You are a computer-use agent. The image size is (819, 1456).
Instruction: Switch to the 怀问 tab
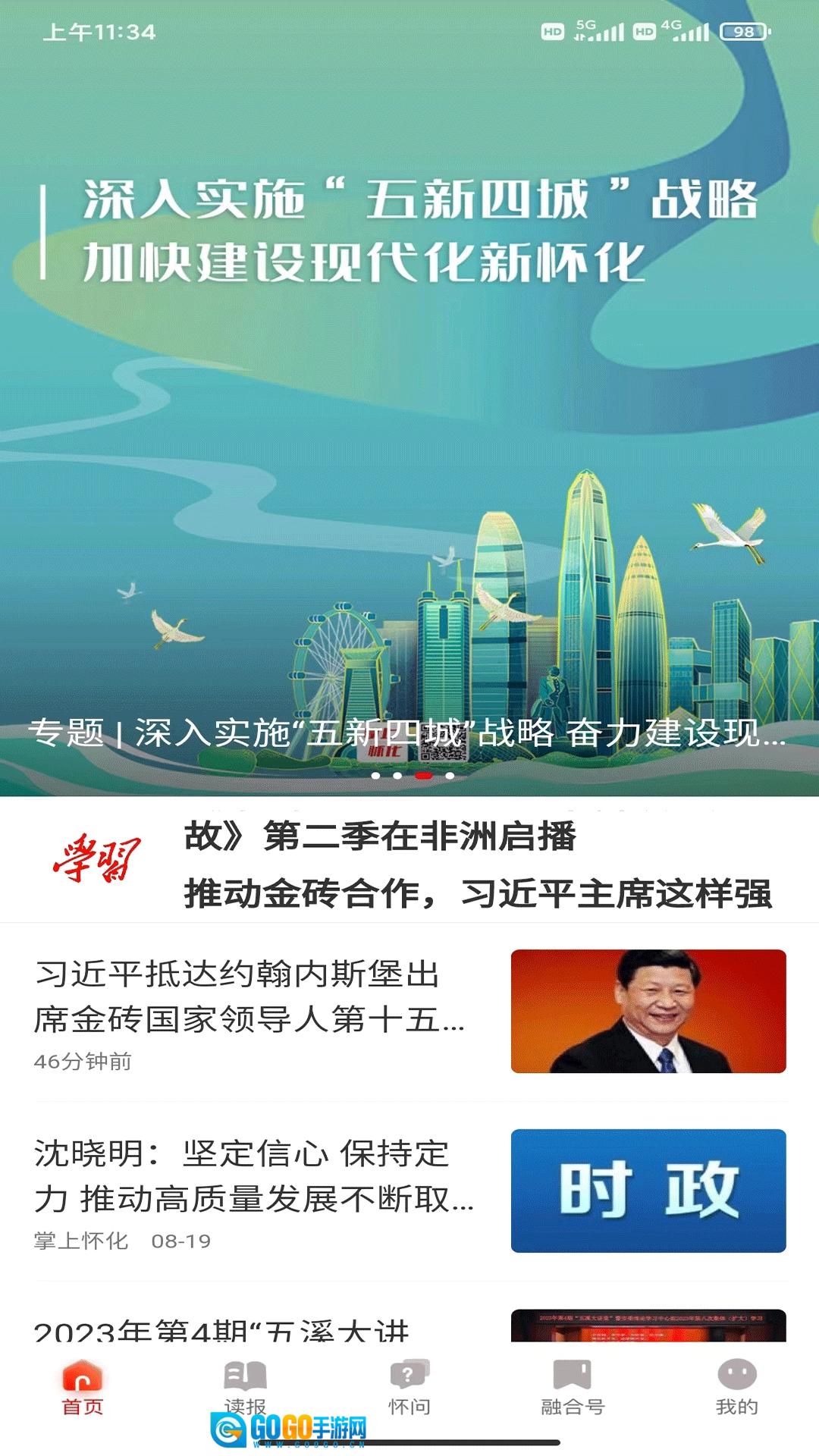(x=409, y=1388)
